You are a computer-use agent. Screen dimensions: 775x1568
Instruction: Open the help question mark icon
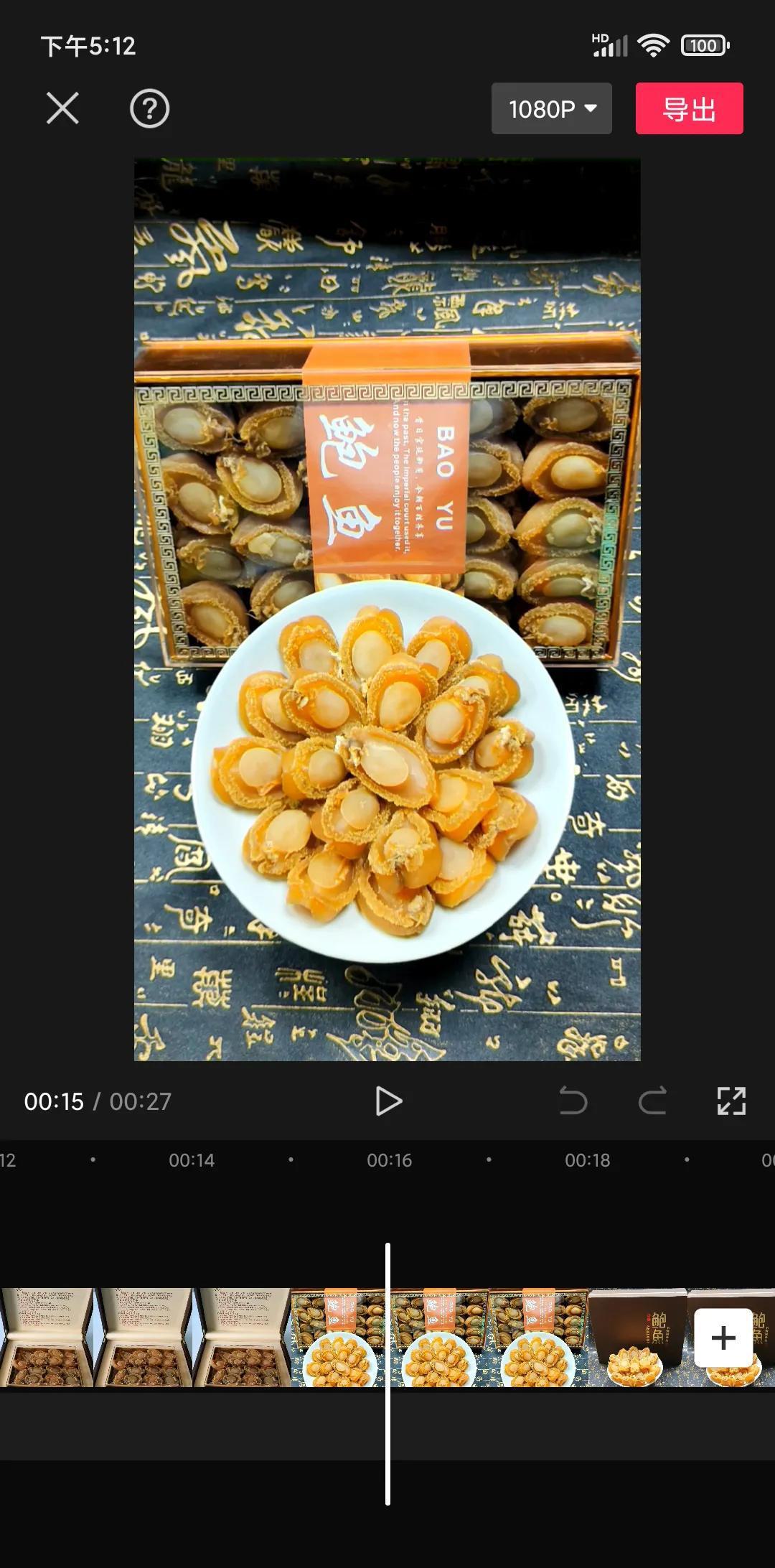click(x=149, y=109)
